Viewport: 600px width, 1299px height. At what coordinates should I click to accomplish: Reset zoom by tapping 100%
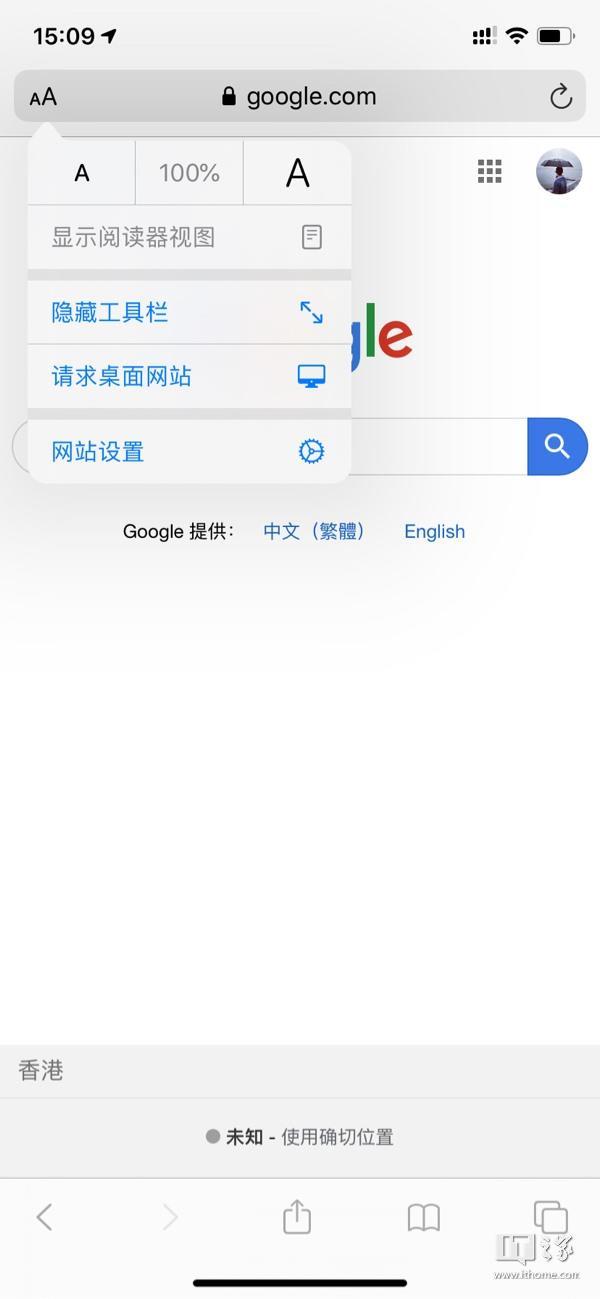[x=189, y=174]
